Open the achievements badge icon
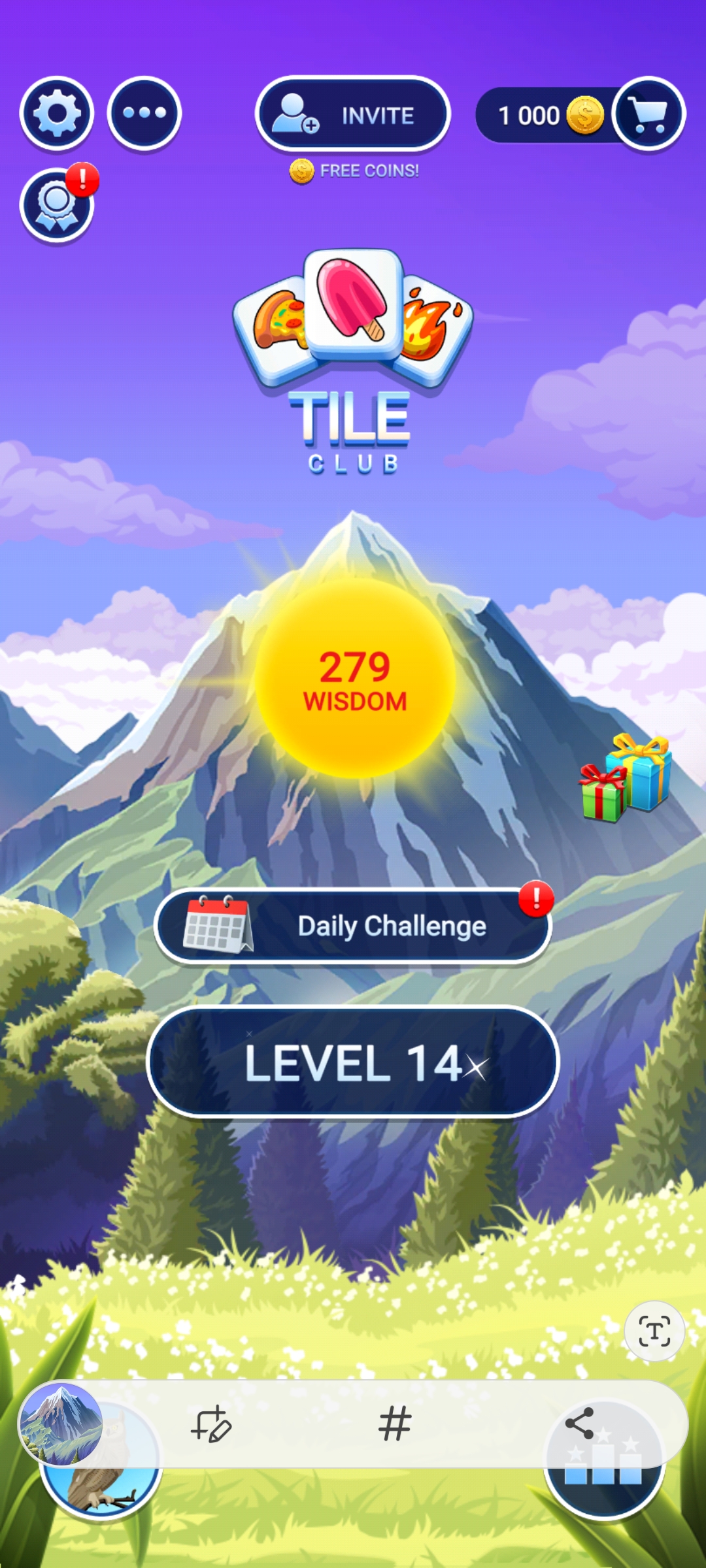This screenshot has width=706, height=1568. click(57, 205)
